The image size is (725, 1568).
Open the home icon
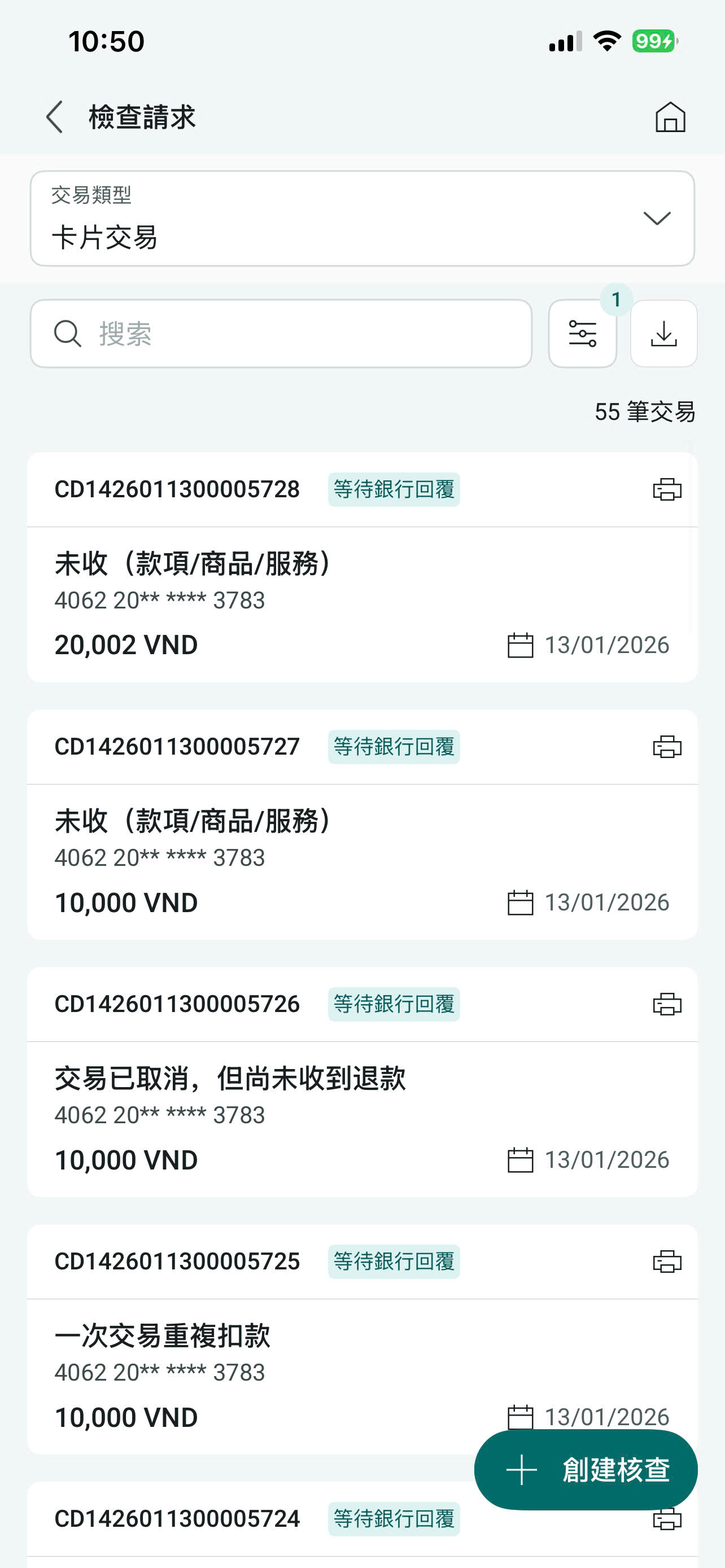(670, 117)
